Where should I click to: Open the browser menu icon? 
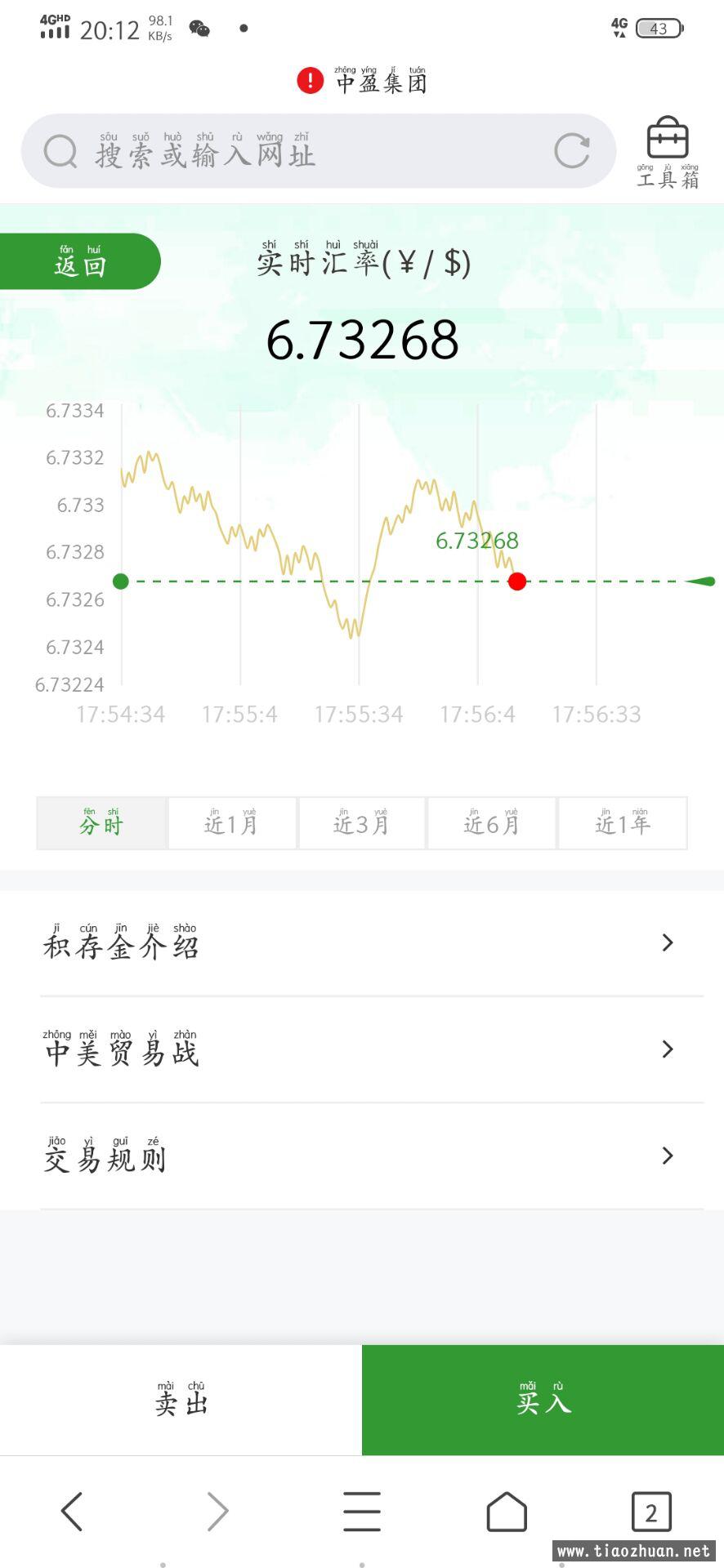click(x=362, y=1511)
